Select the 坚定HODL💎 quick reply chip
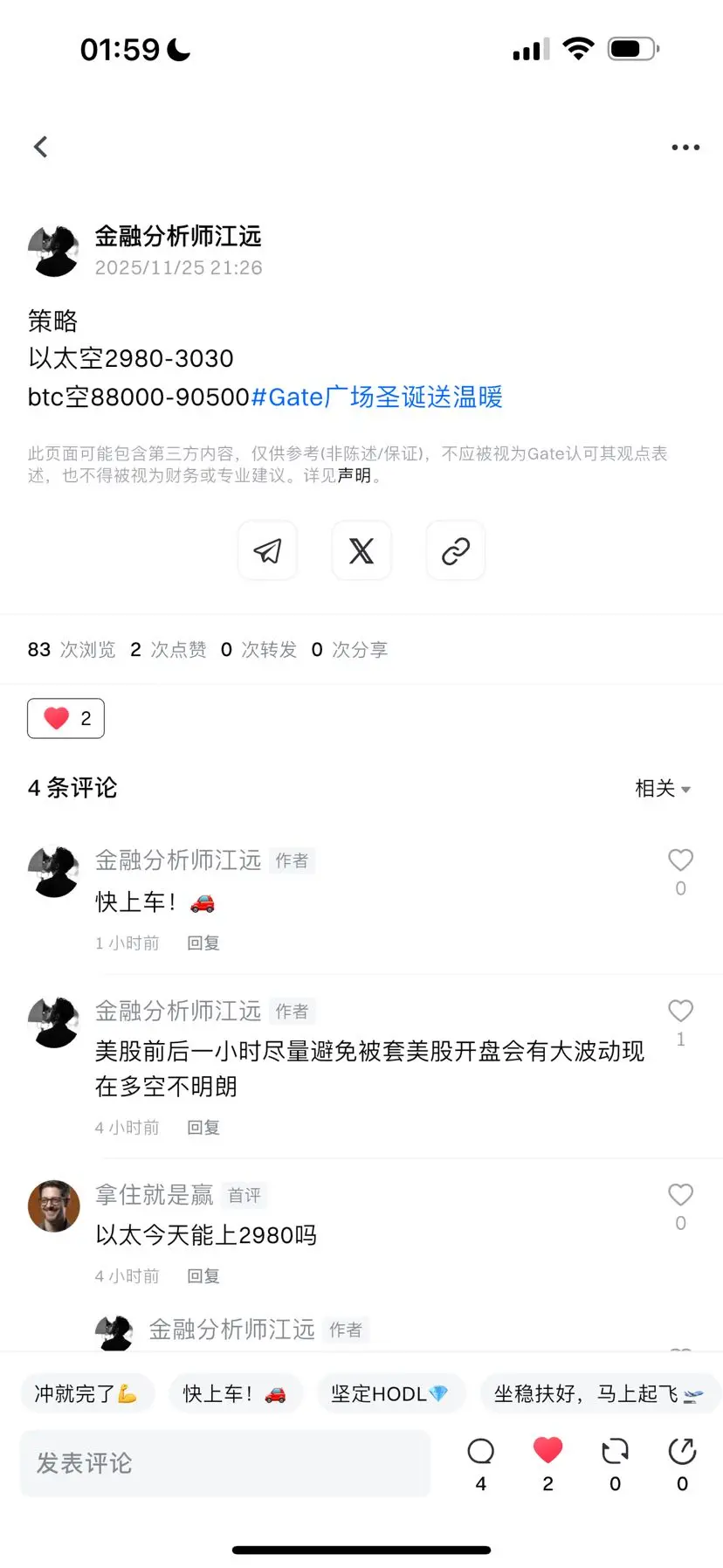723x1568 pixels. pos(391,1393)
